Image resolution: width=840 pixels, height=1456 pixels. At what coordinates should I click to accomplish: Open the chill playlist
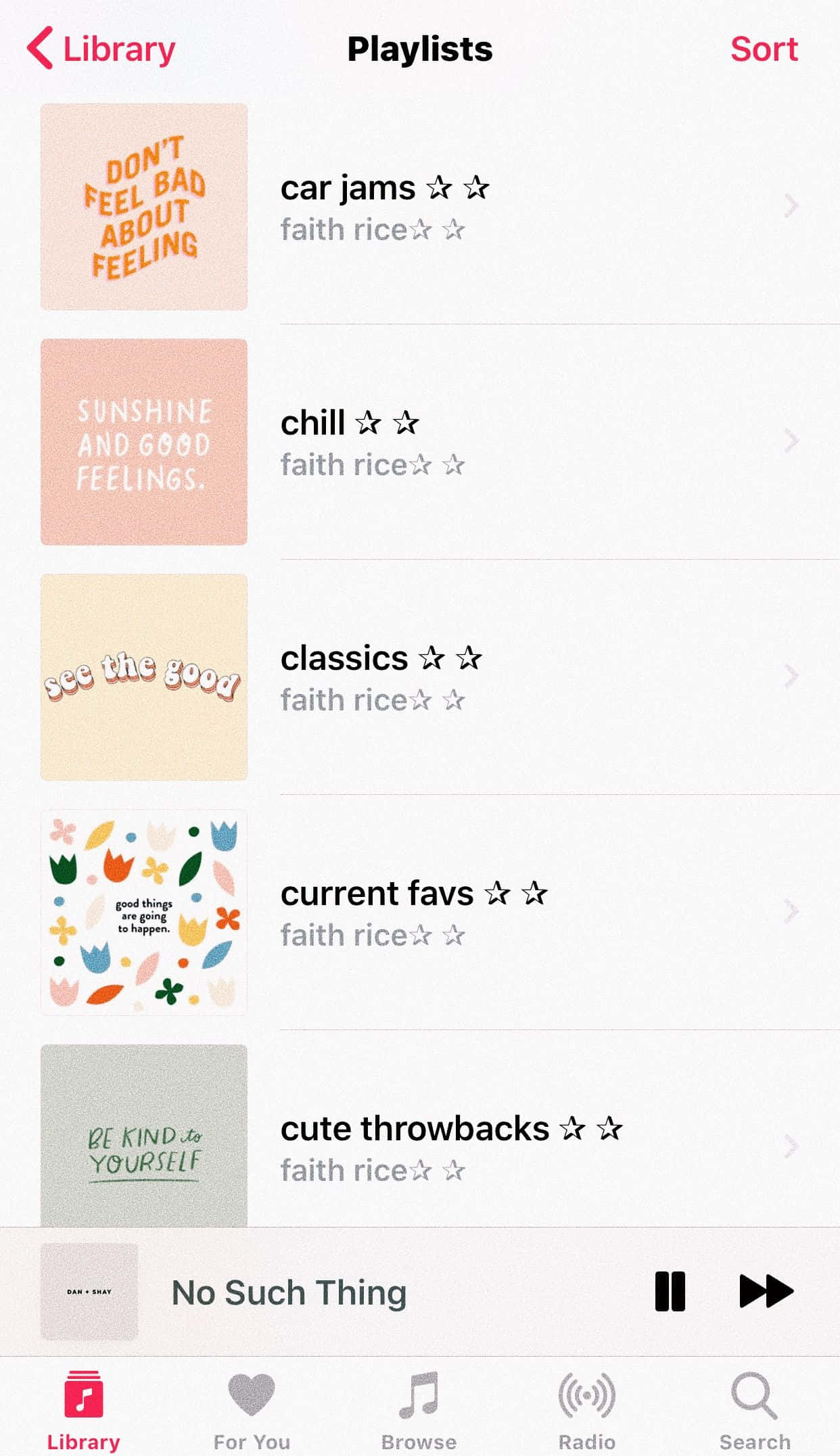420,442
